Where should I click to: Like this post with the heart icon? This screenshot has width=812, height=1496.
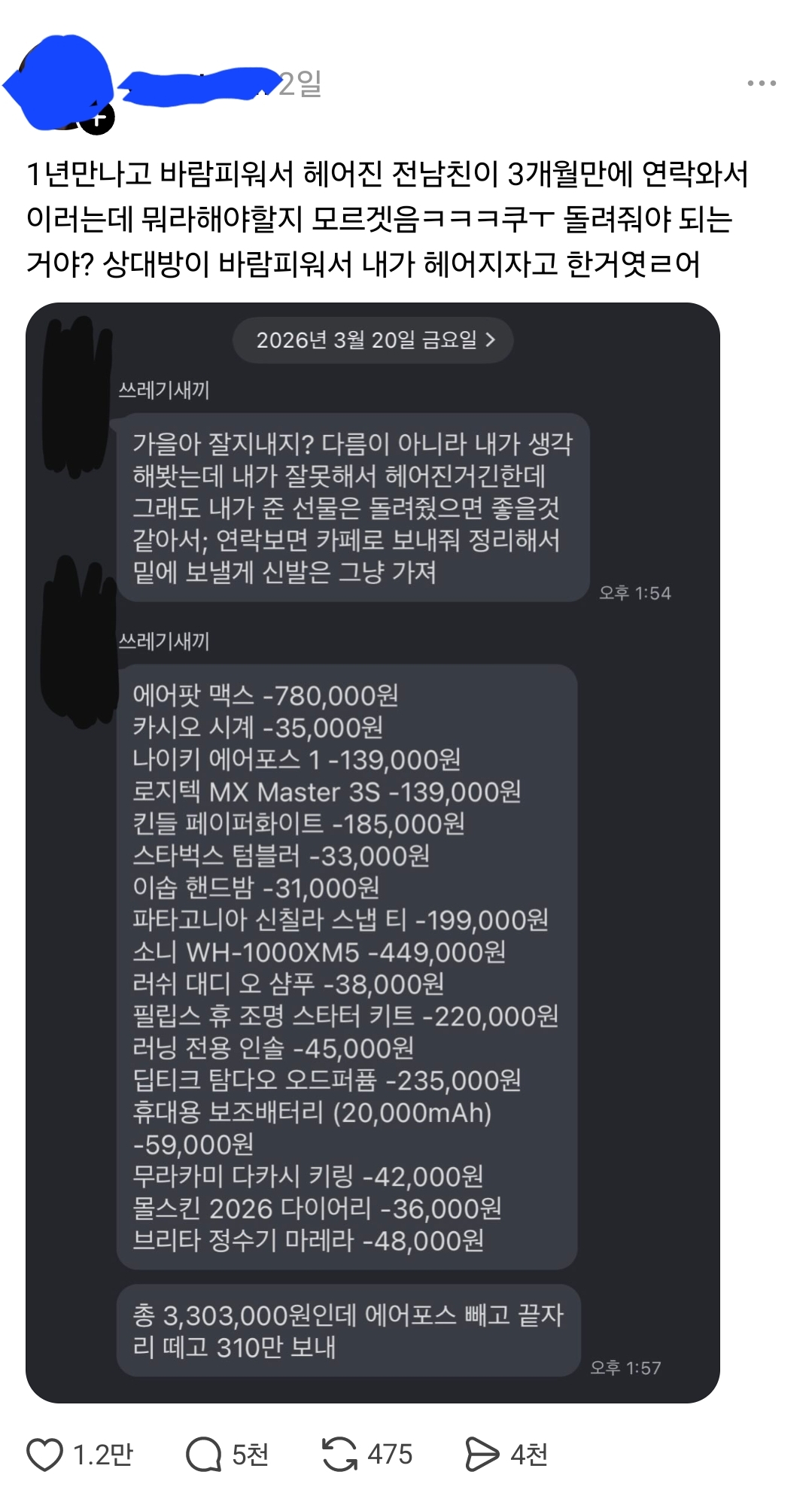coord(45,1454)
